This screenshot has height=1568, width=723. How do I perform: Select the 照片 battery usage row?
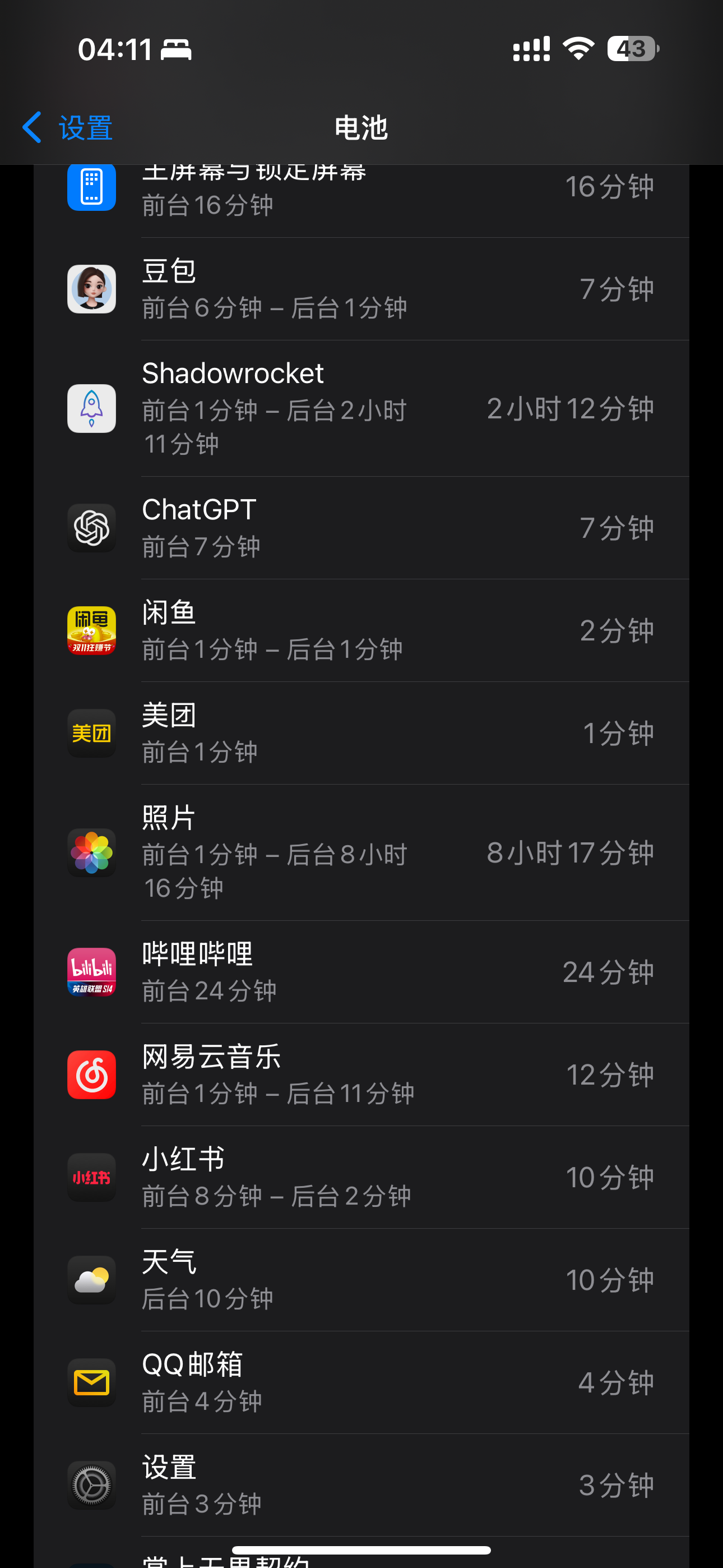pyautogui.click(x=361, y=853)
